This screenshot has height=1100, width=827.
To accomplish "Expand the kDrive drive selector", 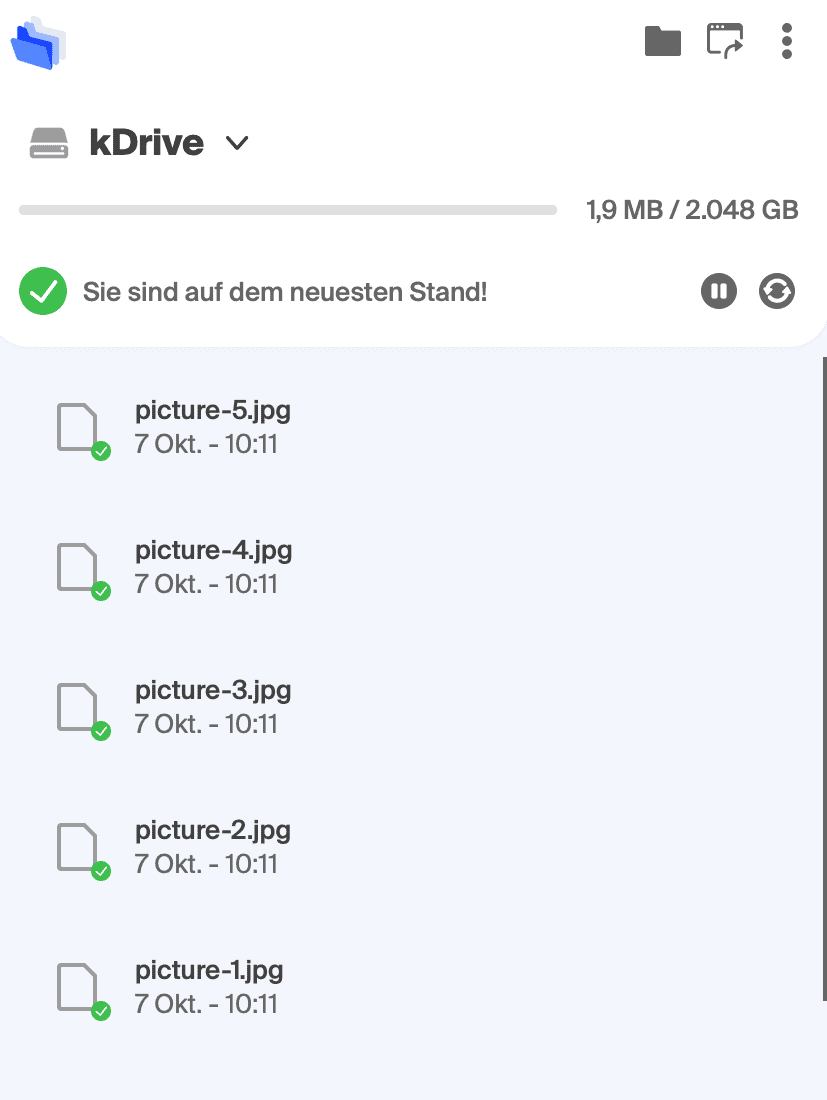I will 236,143.
